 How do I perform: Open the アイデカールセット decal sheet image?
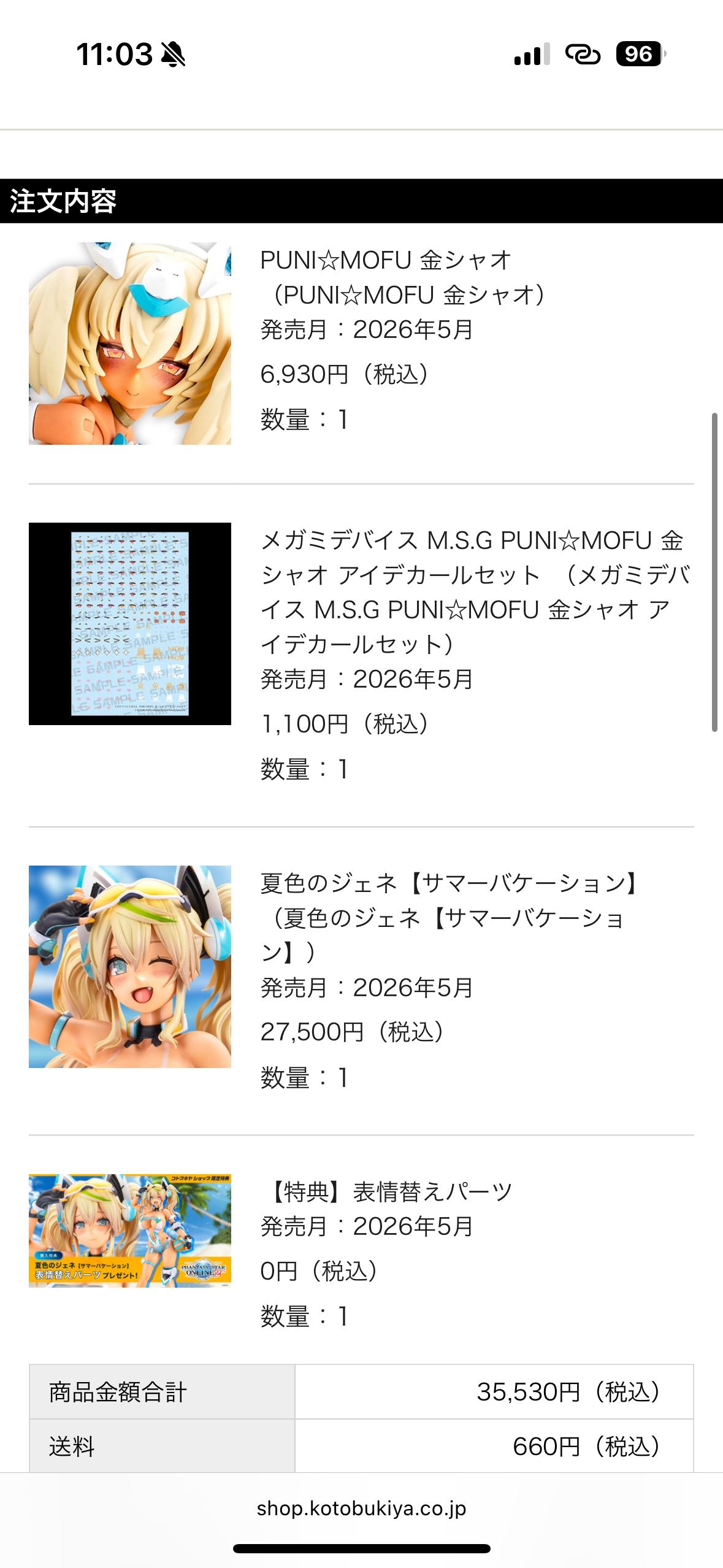point(130,624)
